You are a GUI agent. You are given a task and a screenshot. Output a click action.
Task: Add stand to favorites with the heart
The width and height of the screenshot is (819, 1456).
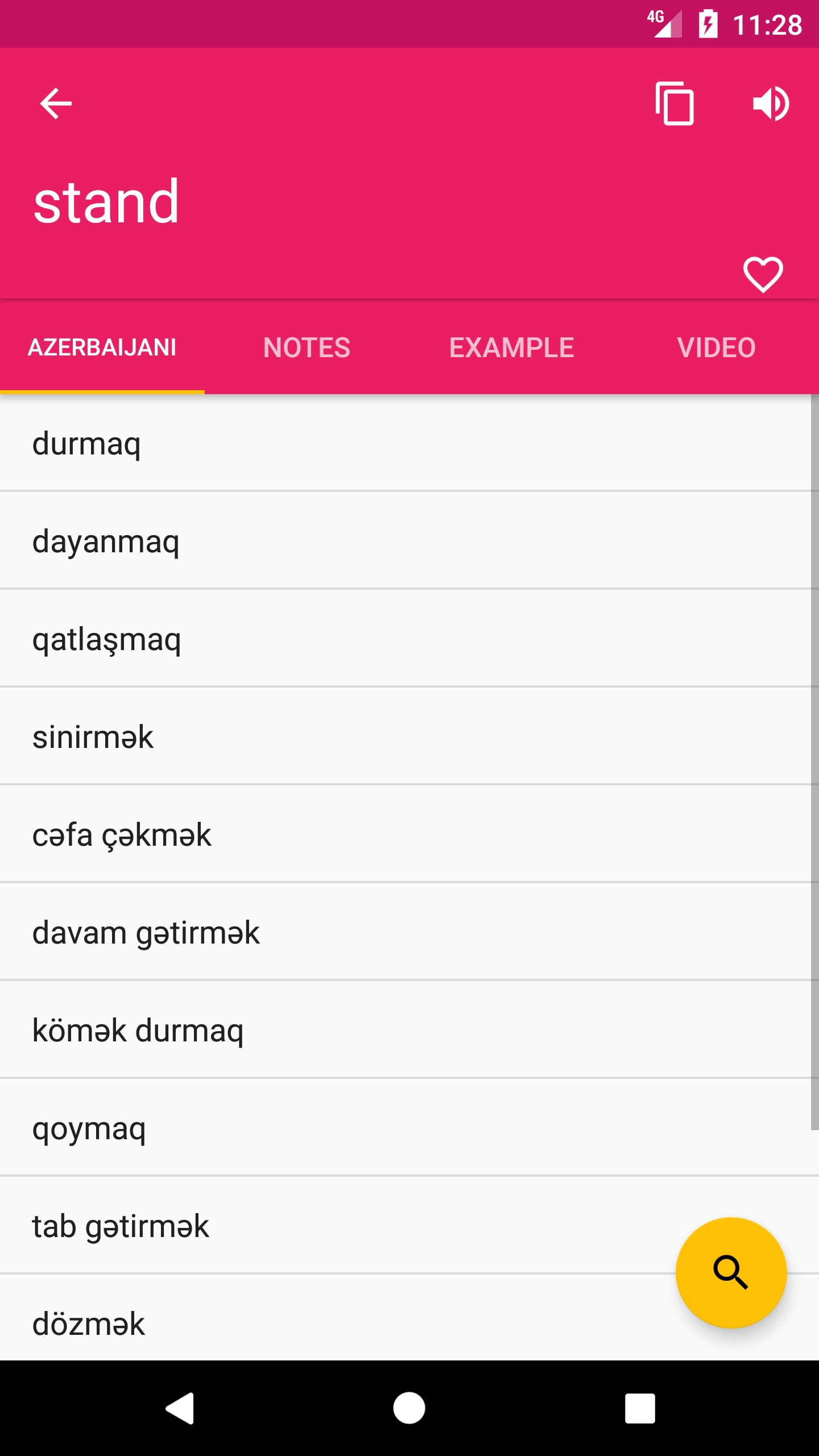pos(763,274)
